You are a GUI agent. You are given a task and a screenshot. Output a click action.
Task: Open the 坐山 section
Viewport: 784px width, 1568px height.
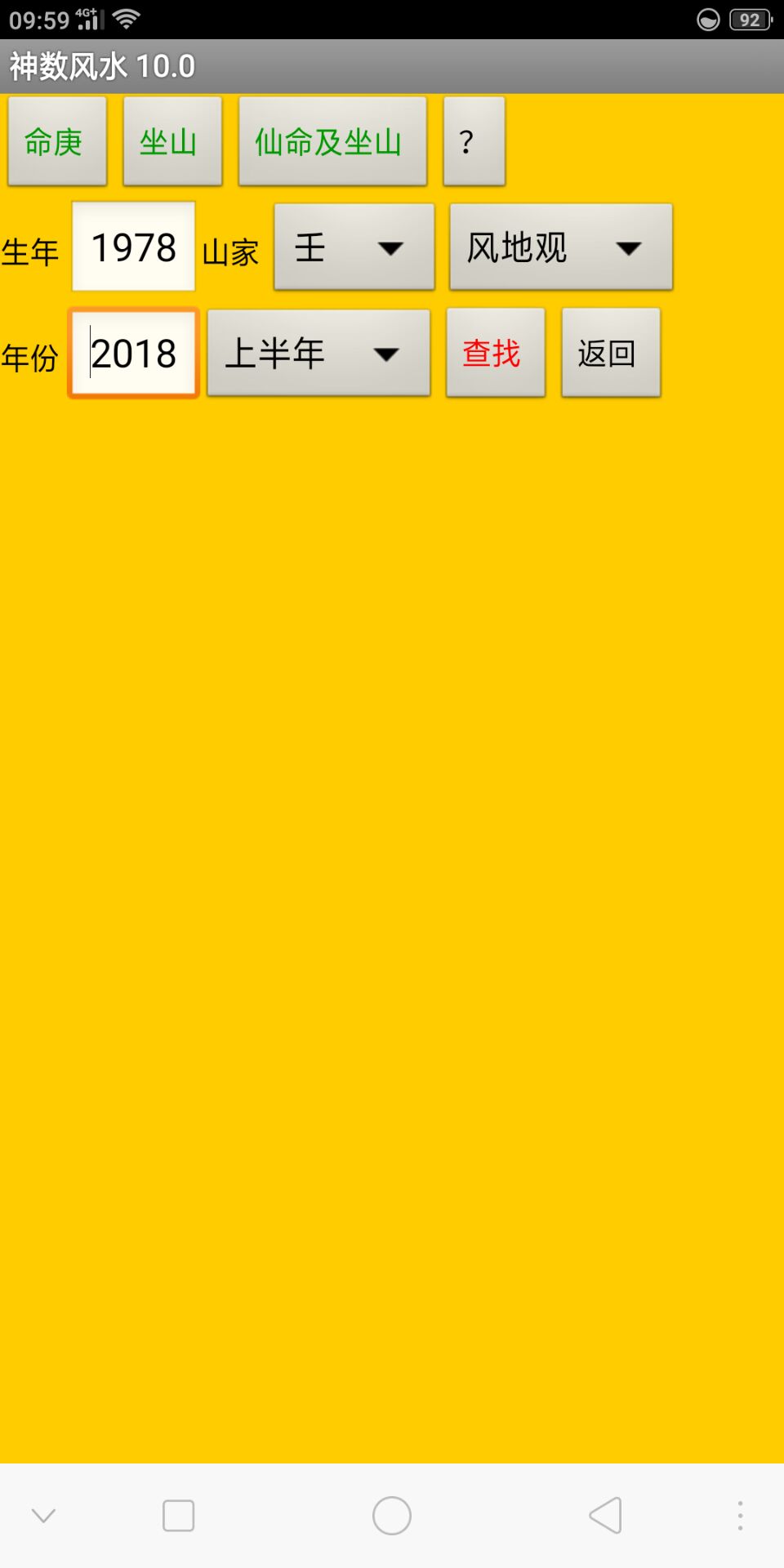click(x=171, y=141)
